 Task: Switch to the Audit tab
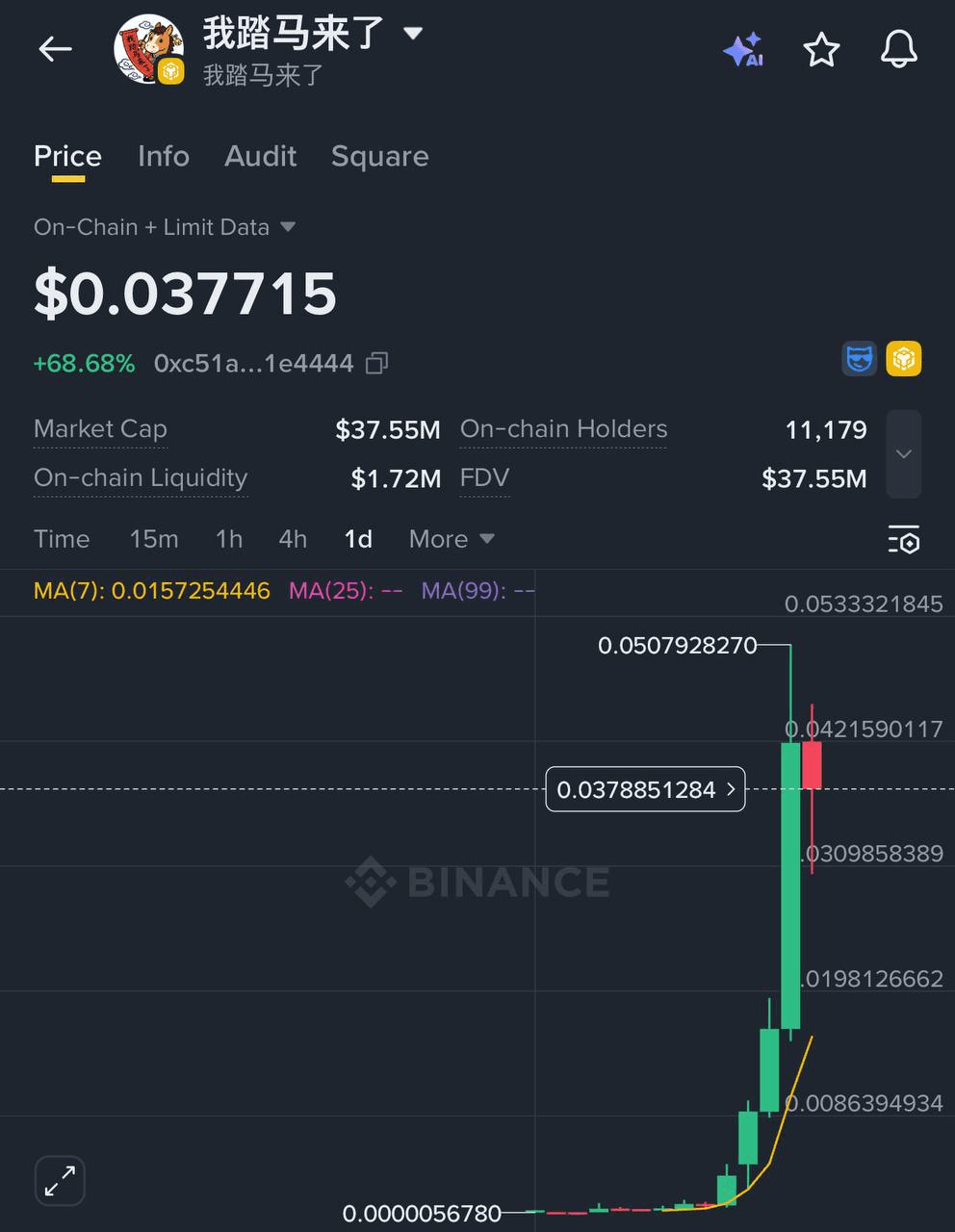click(260, 156)
